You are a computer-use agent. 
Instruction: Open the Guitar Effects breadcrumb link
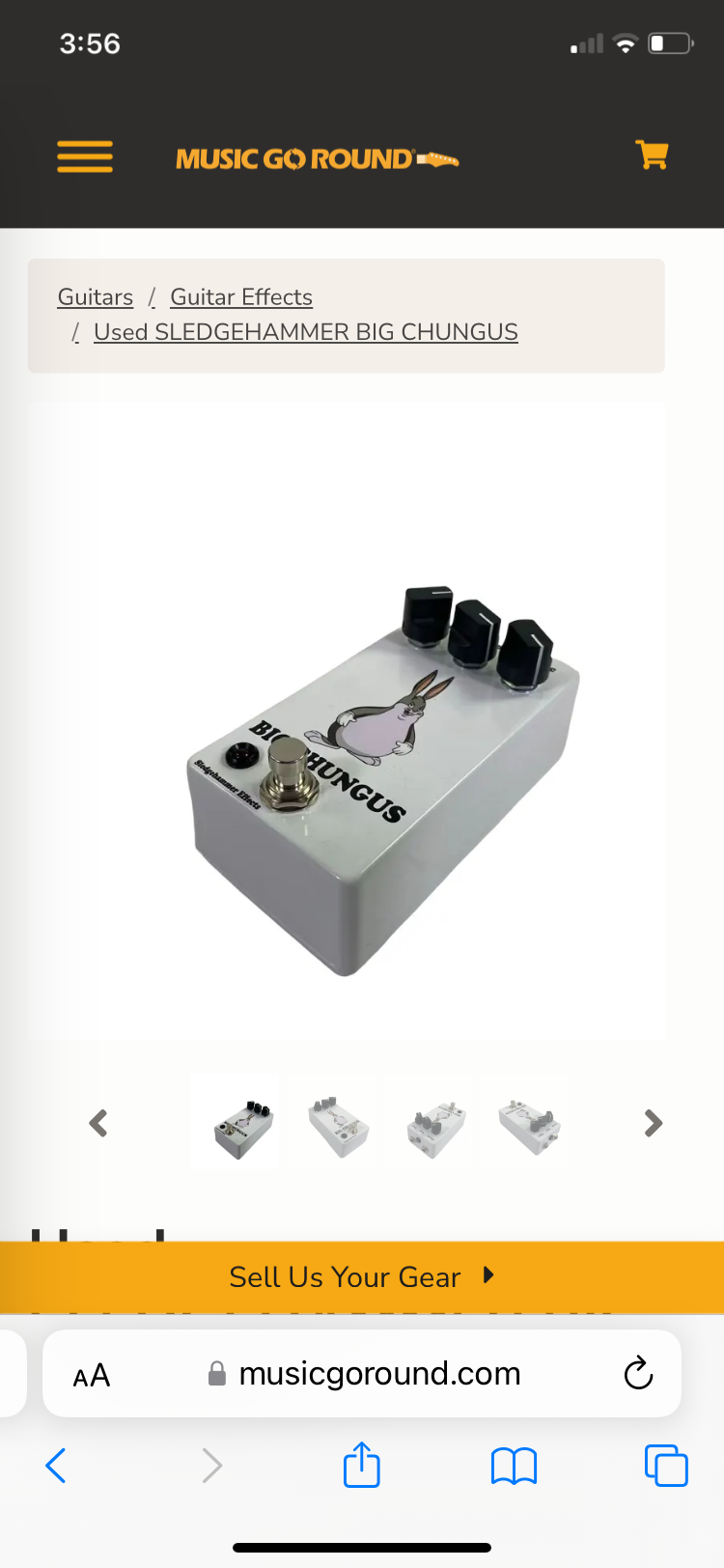241,297
